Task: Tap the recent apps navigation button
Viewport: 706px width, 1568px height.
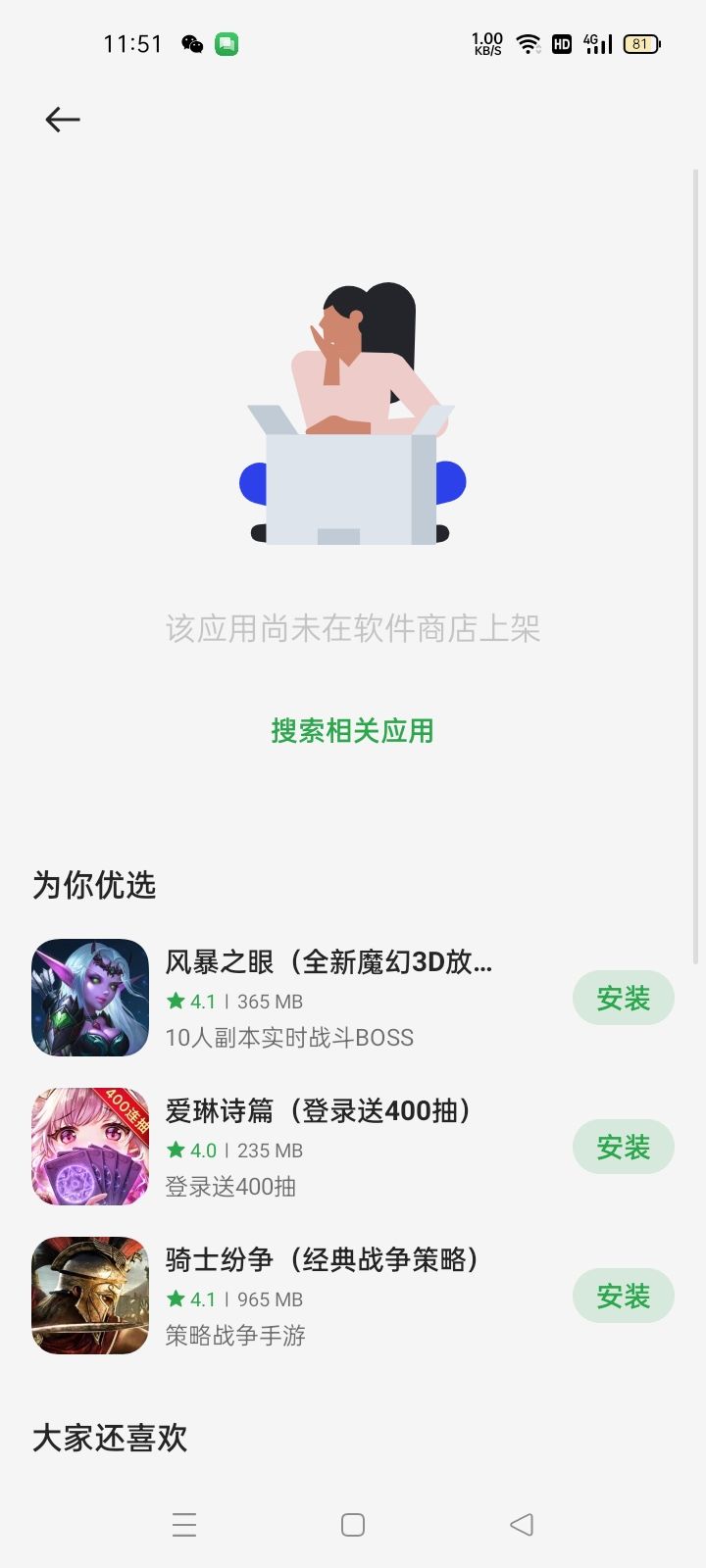Action: click(x=184, y=1524)
